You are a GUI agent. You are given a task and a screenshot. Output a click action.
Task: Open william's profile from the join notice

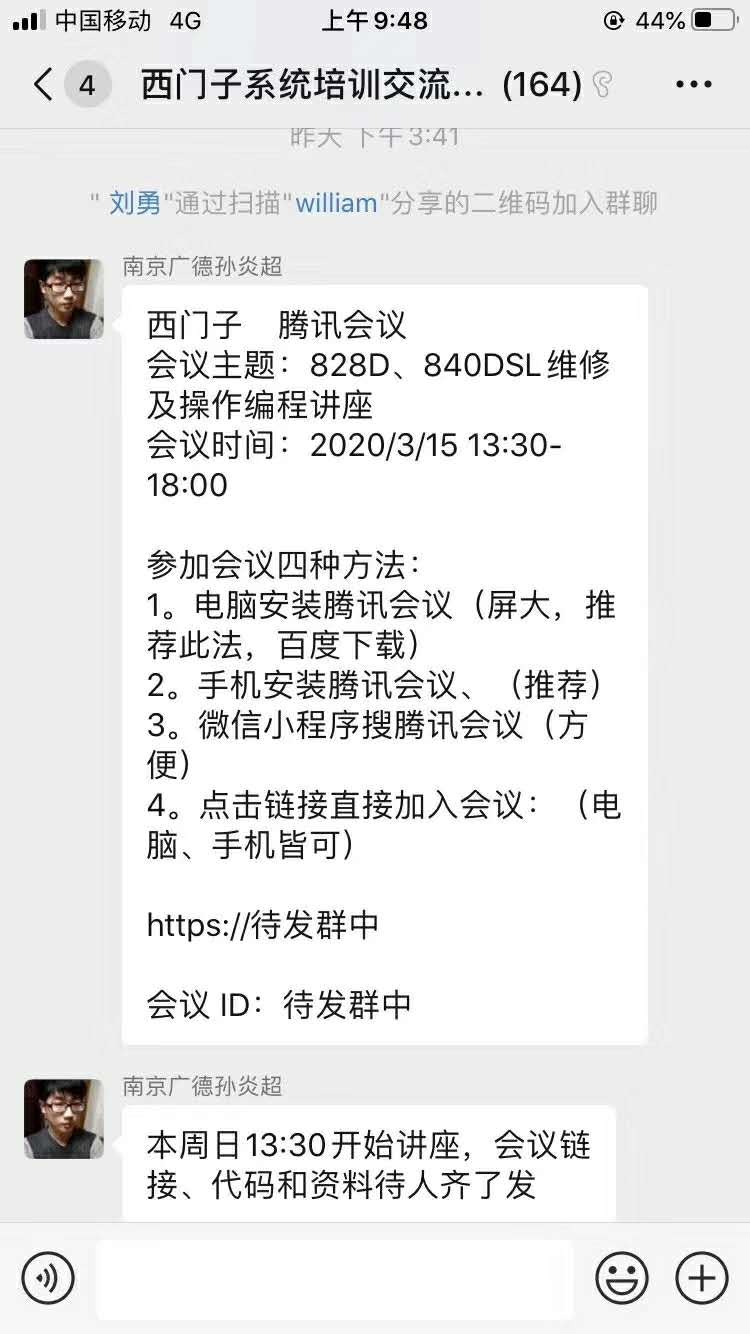[x=336, y=203]
